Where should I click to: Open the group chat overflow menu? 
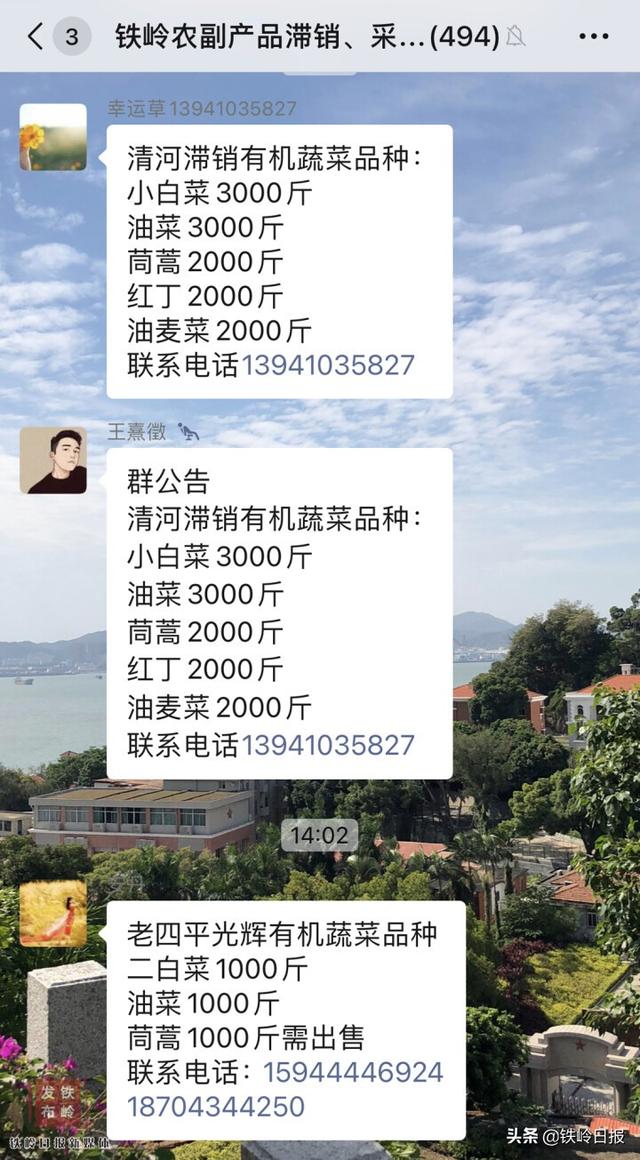pyautogui.click(x=593, y=37)
